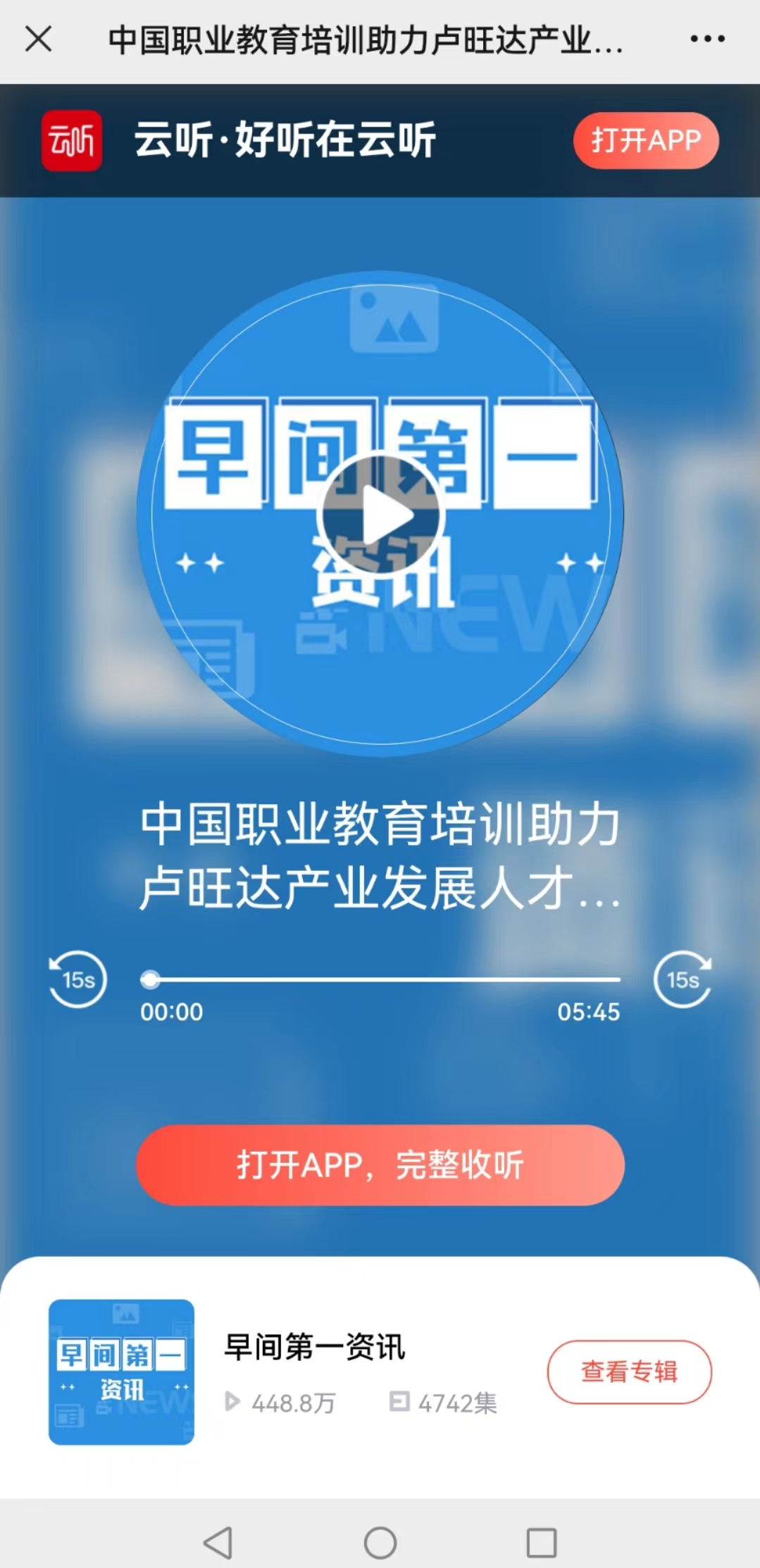Go to the system home screen
The height and width of the screenshot is (1568, 760).
coord(380,1543)
